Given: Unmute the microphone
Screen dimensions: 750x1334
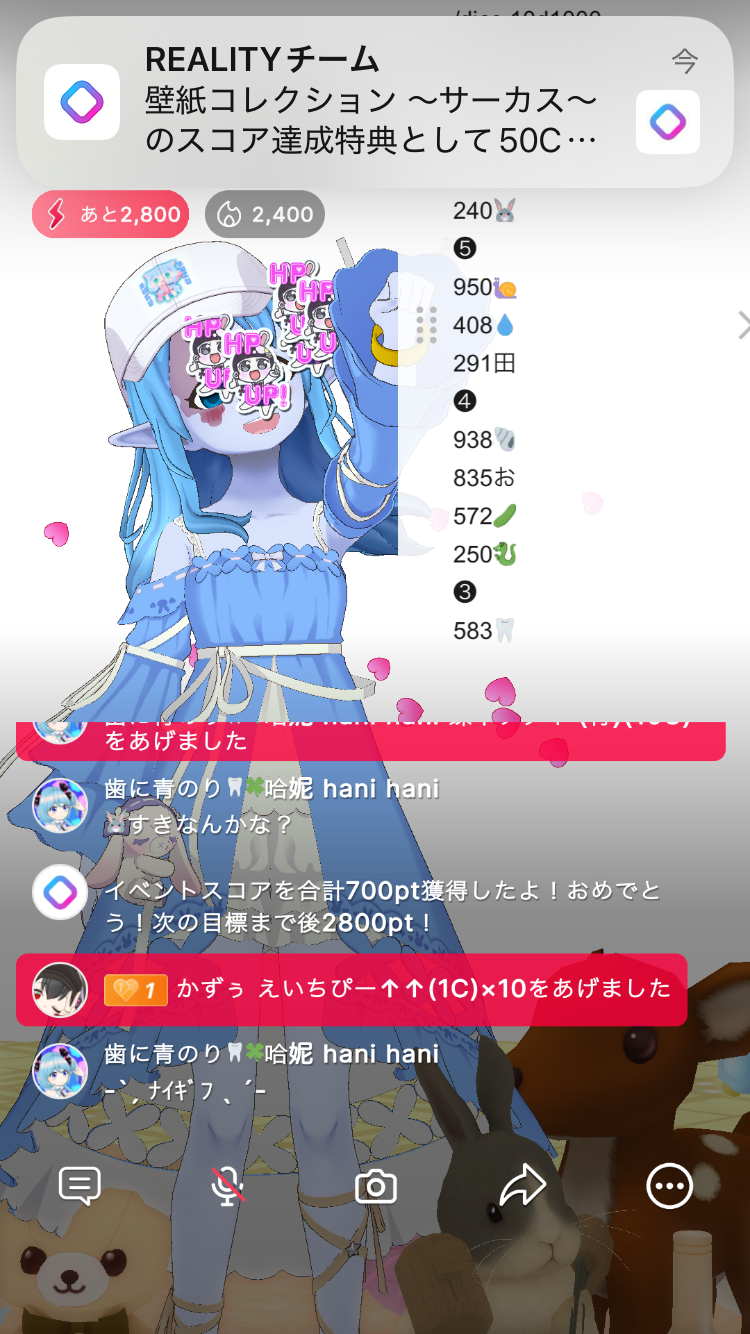Looking at the screenshot, I should point(228,1186).
